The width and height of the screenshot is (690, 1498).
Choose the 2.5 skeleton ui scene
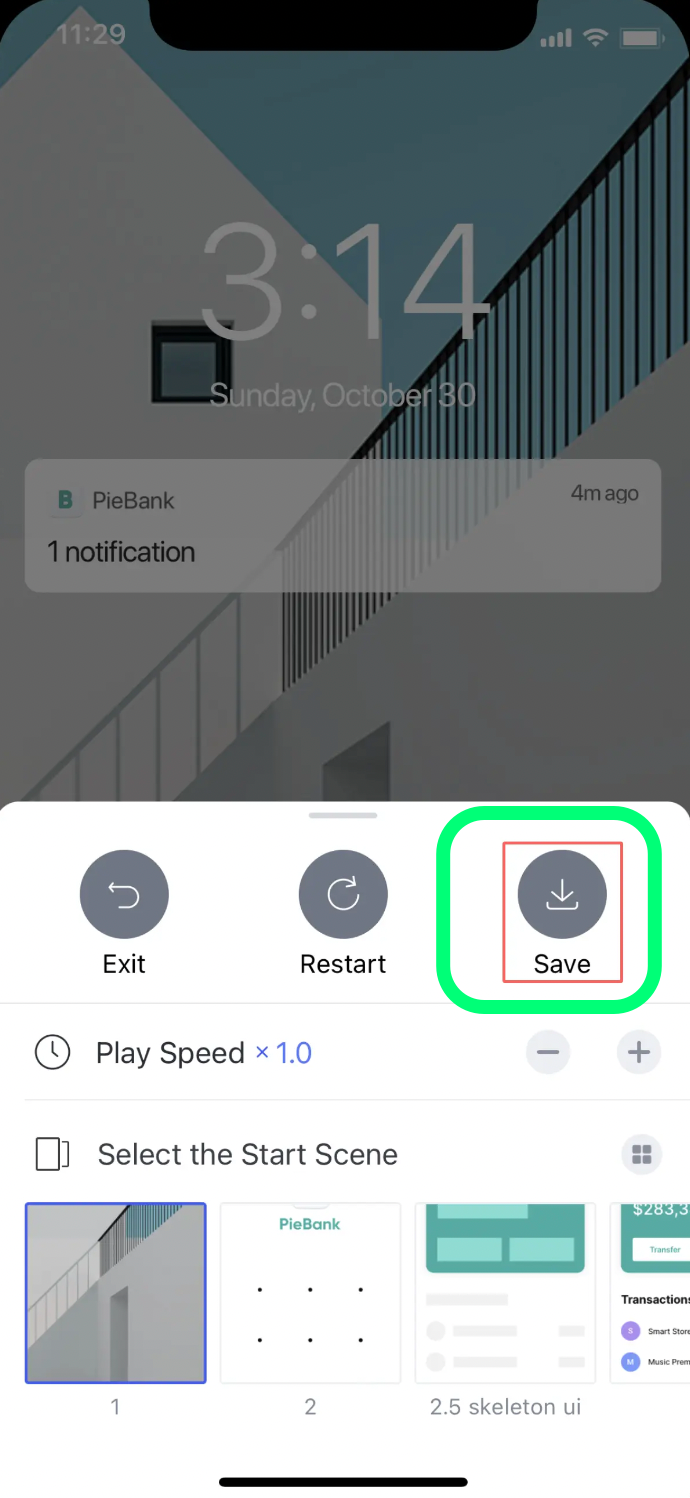[505, 1293]
